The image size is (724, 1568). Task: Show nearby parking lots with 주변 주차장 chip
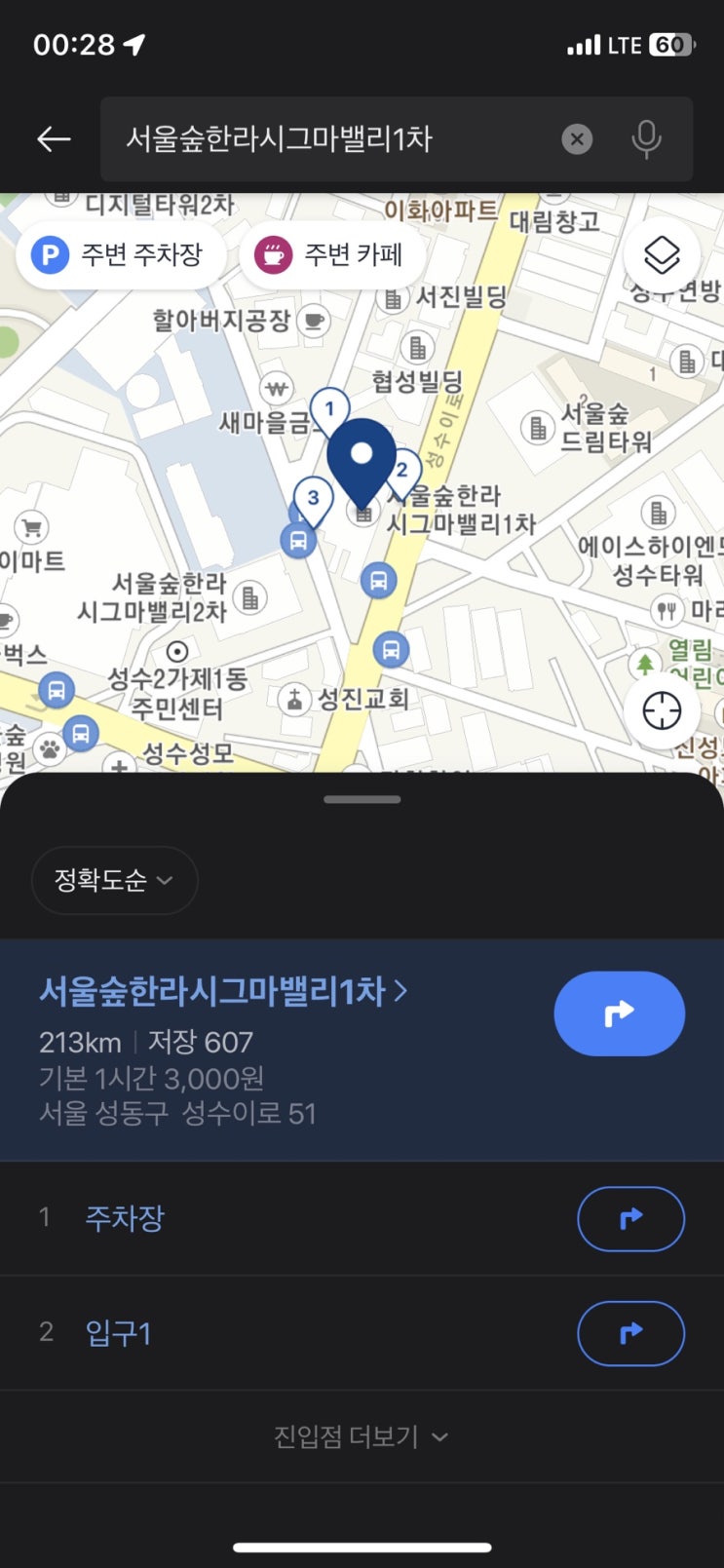click(x=120, y=255)
